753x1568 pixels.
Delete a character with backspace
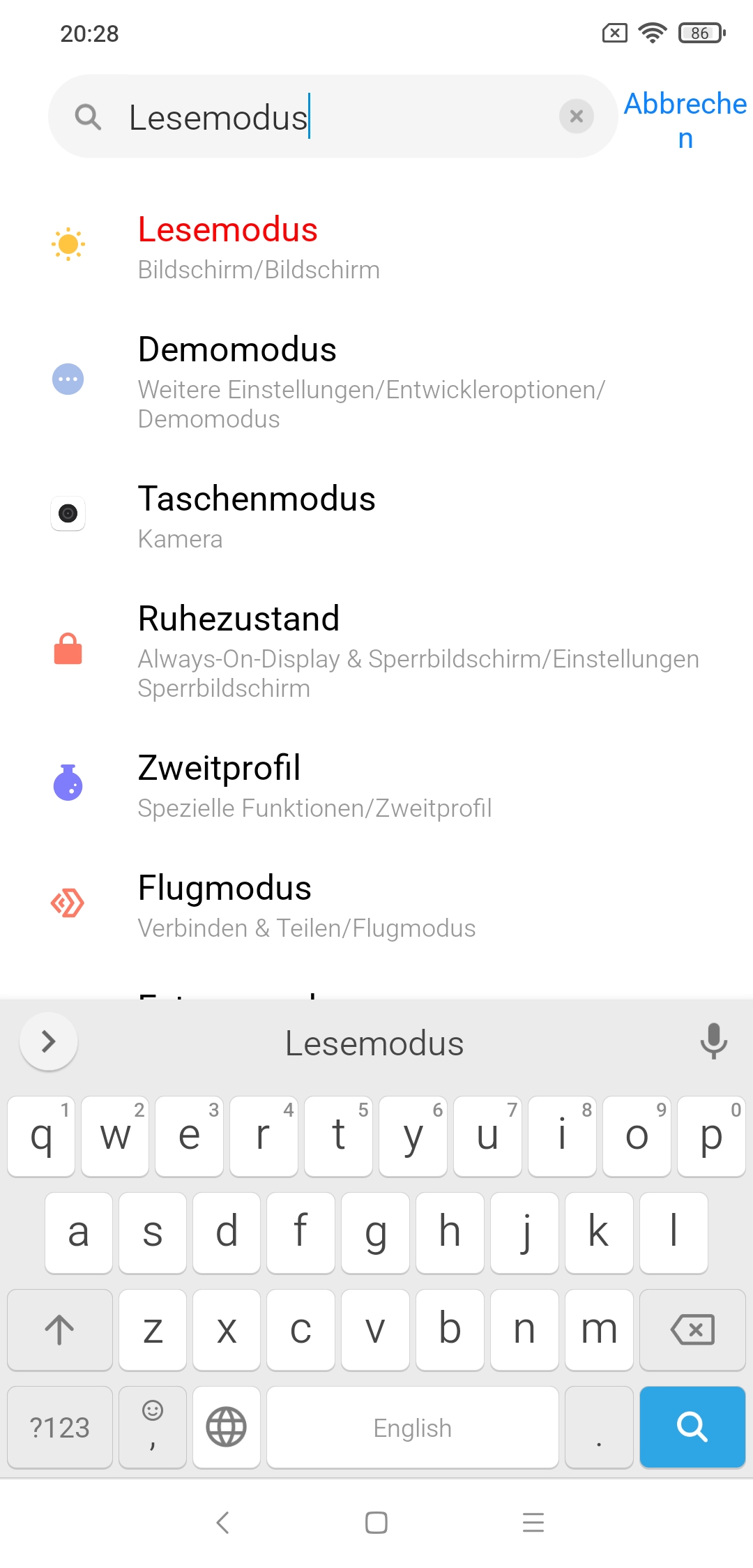click(692, 1329)
